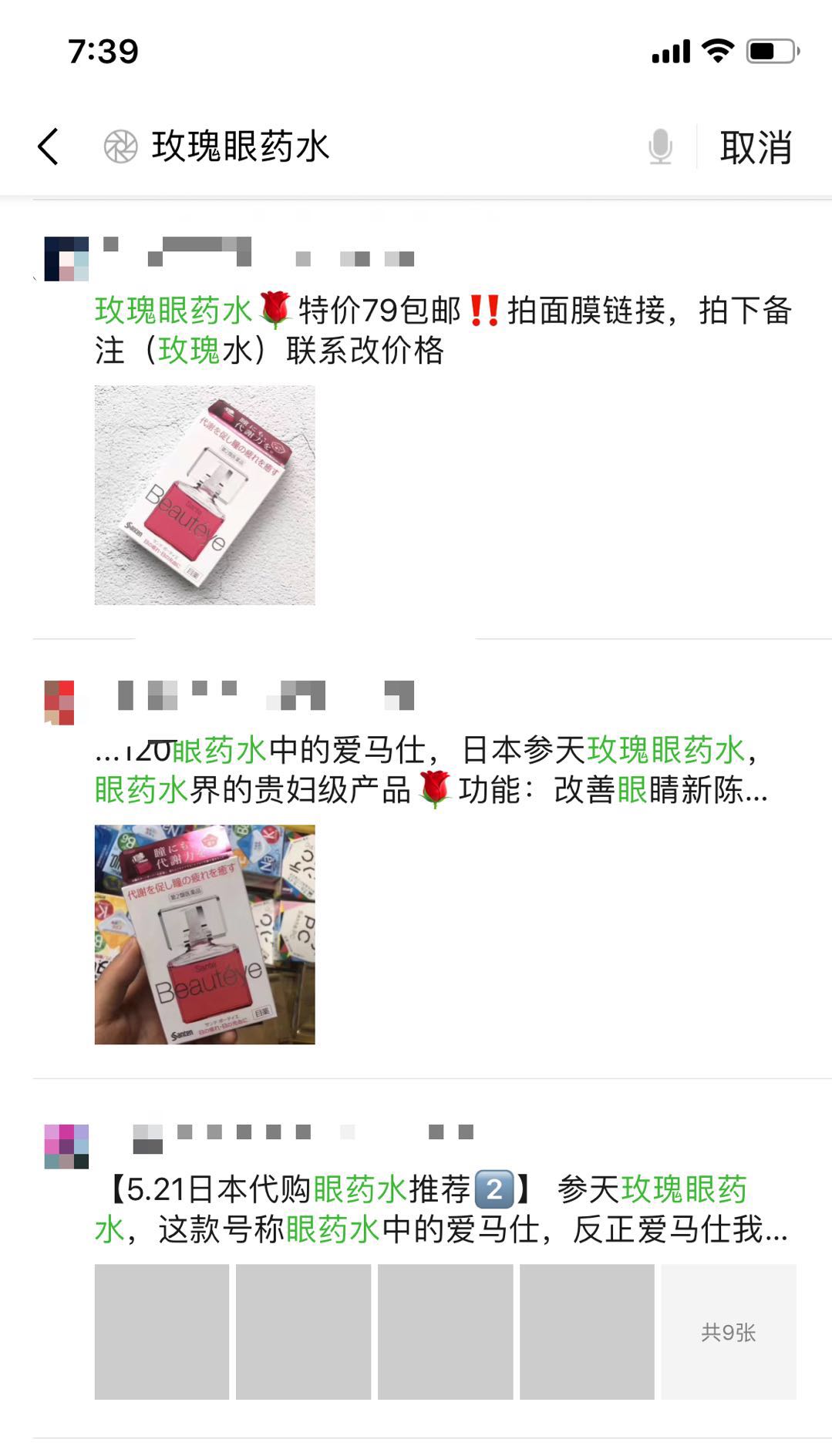Go back using the back arrow
Image resolution: width=832 pixels, height=1456 pixels.
pyautogui.click(x=48, y=146)
